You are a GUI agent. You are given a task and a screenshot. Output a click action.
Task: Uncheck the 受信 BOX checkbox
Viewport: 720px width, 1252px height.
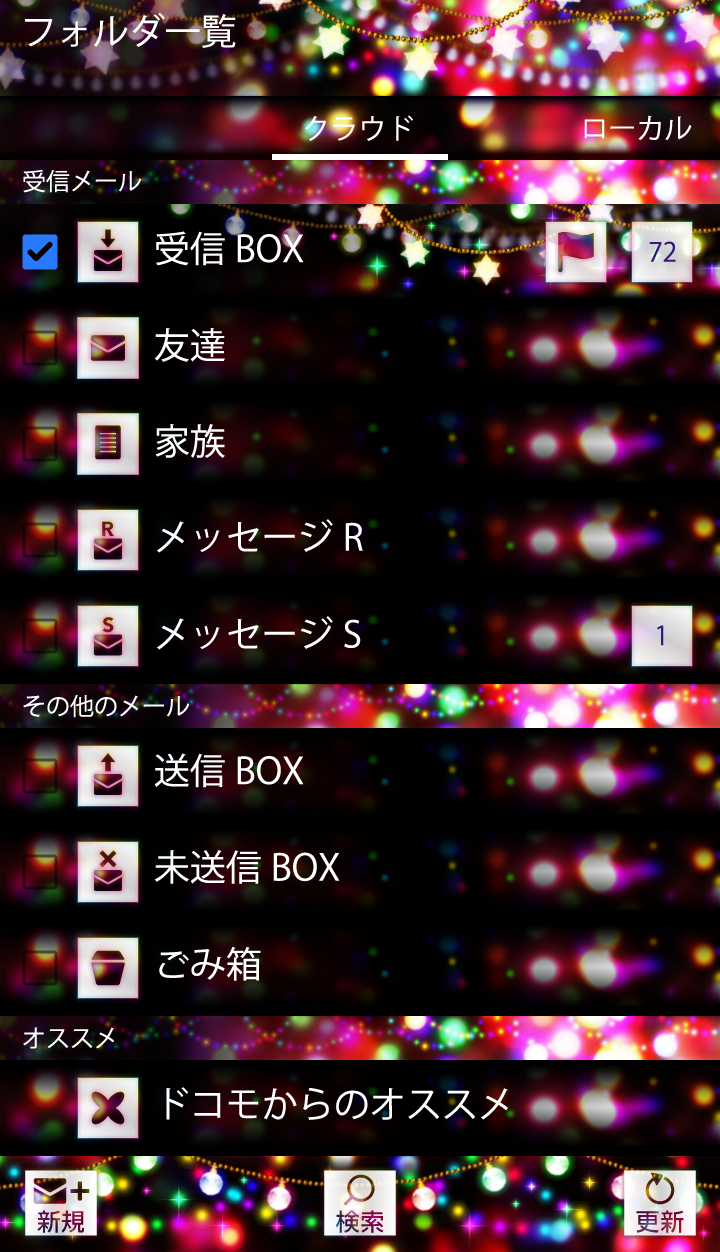[x=40, y=252]
